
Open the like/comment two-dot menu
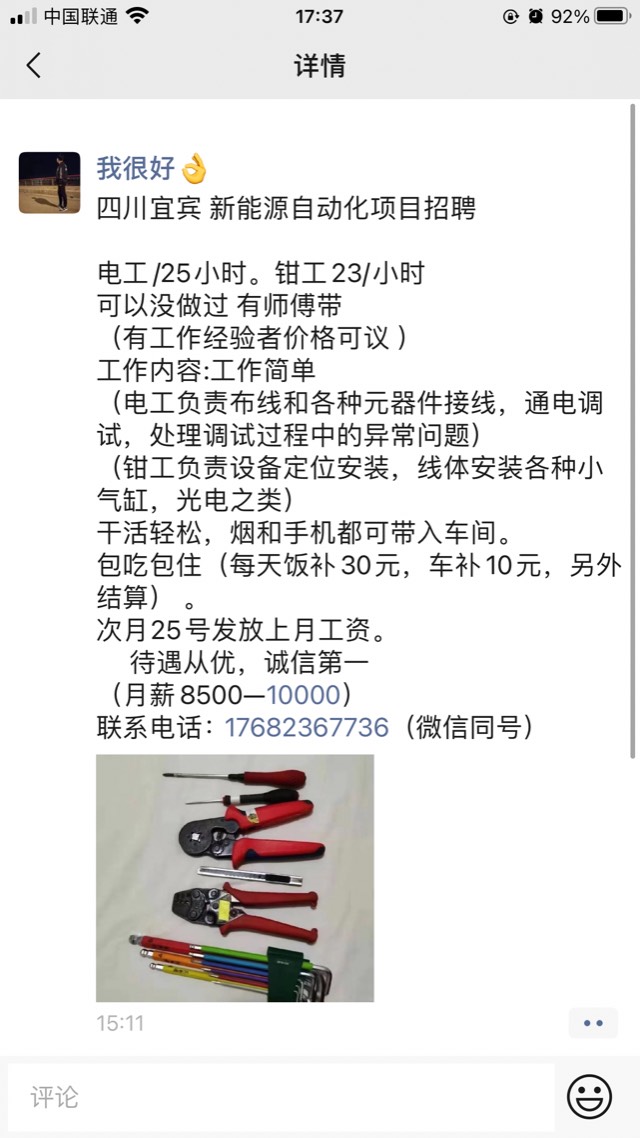tap(593, 1023)
